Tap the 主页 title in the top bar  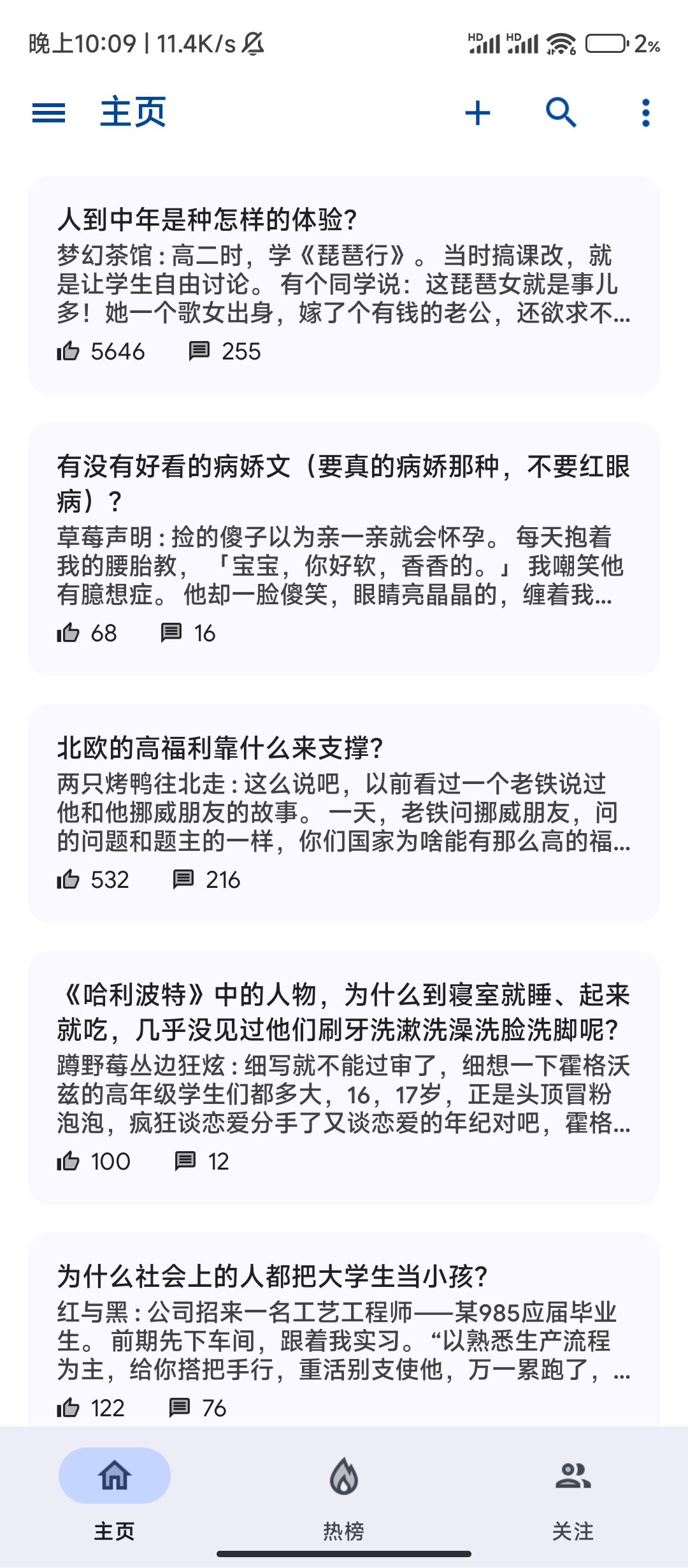tap(133, 112)
